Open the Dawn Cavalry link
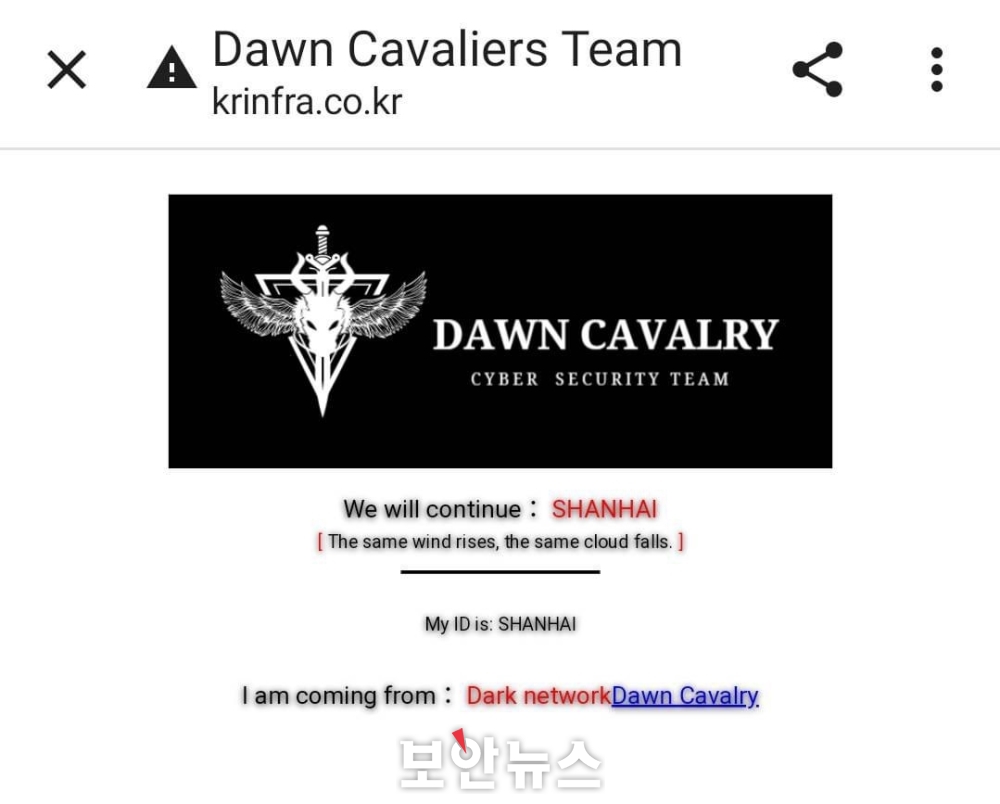 point(685,696)
